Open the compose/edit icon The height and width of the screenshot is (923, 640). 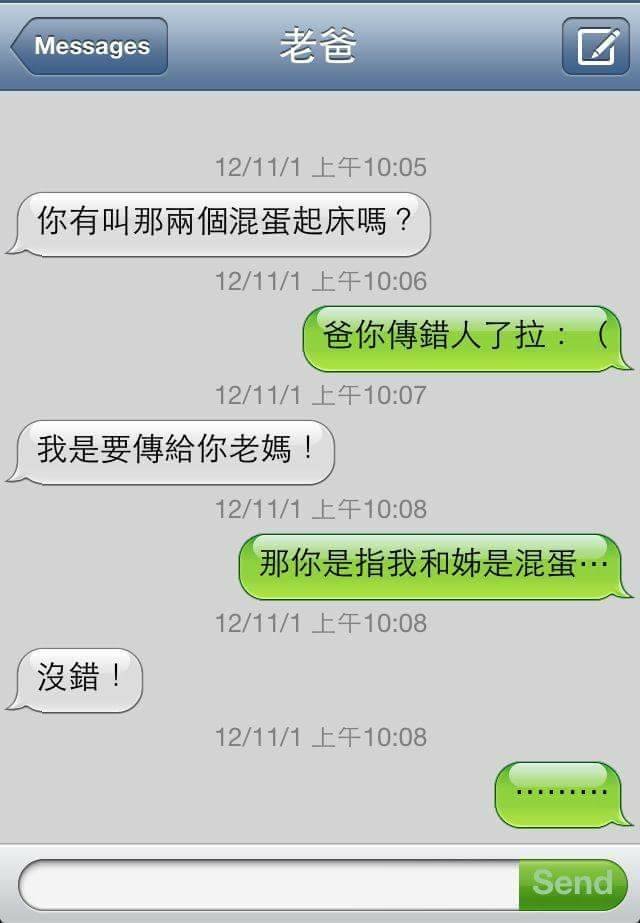coord(595,46)
